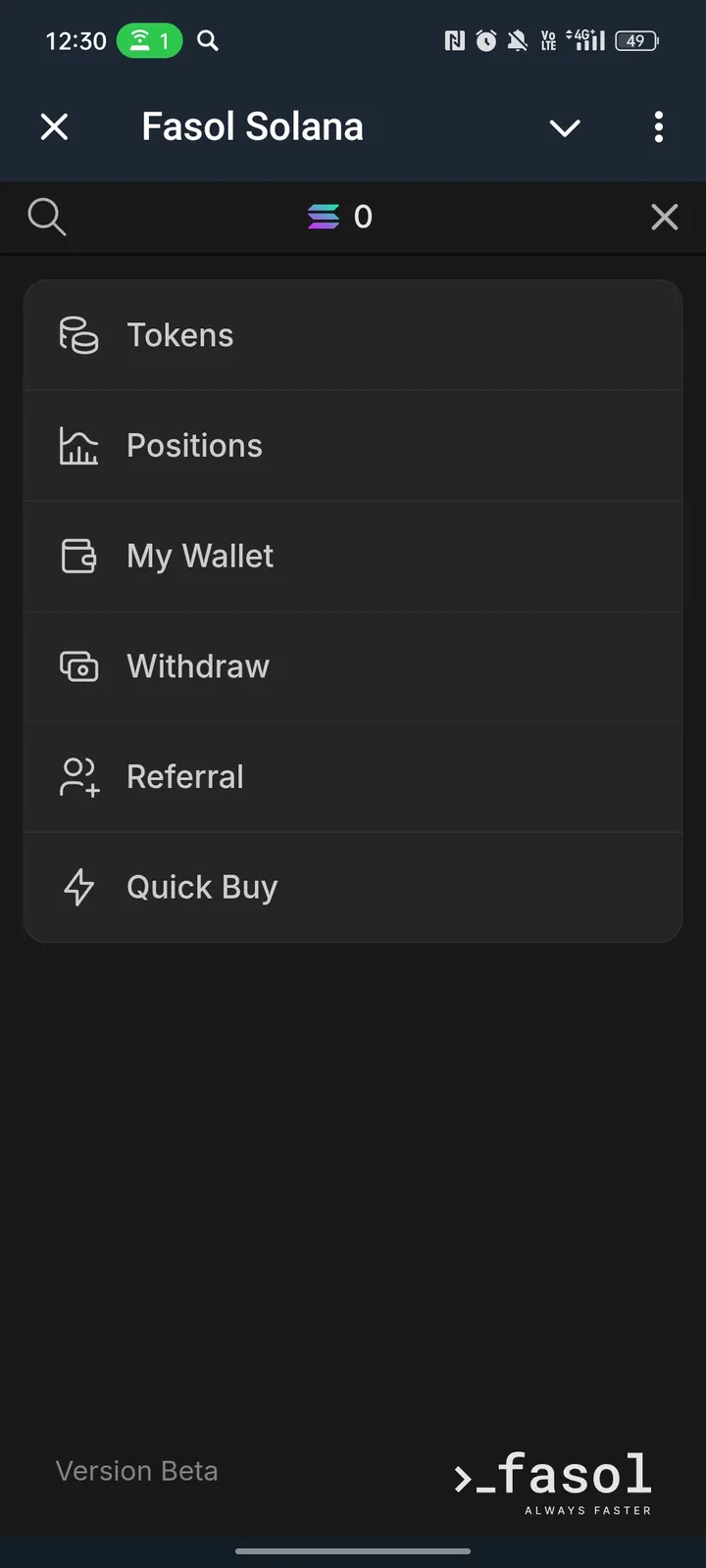Click the Withdraw cash icon
Screen dimensions: 706x1568
(79, 666)
